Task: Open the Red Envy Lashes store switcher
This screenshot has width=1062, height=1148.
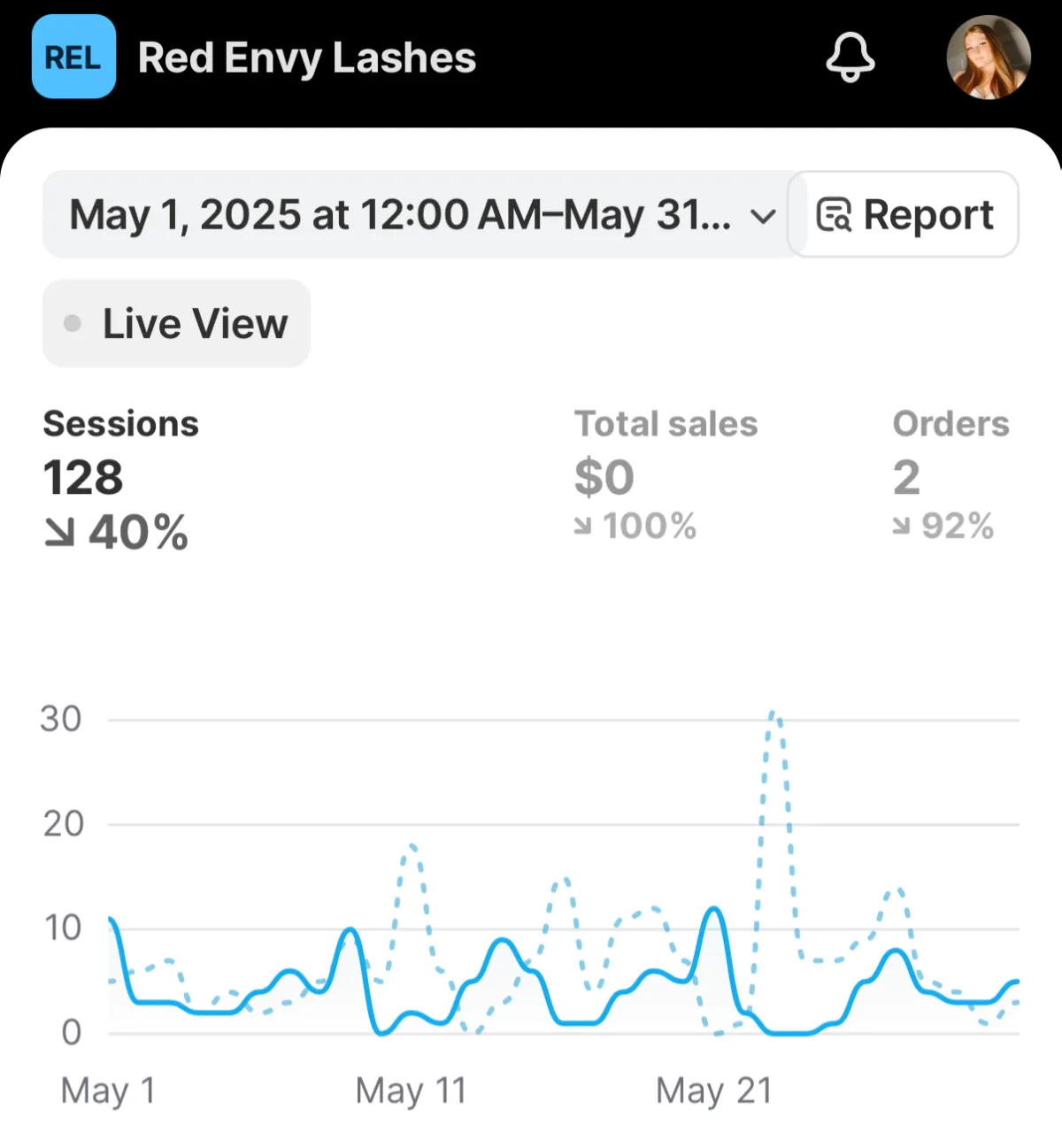Action: (255, 58)
